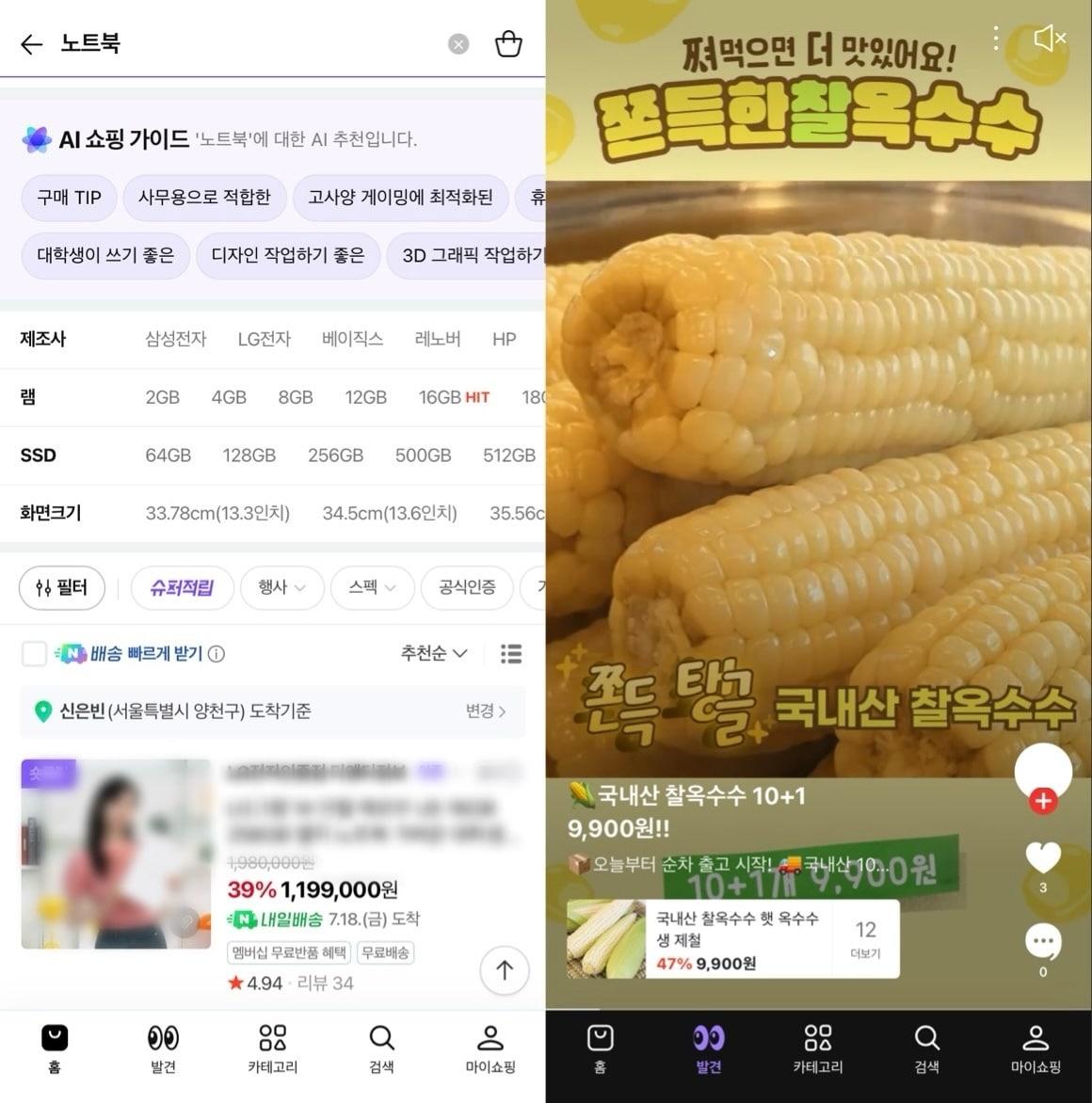Screen dimensions: 1092x1103
Task: Tap the 필터 filter icon
Action: pos(61,587)
